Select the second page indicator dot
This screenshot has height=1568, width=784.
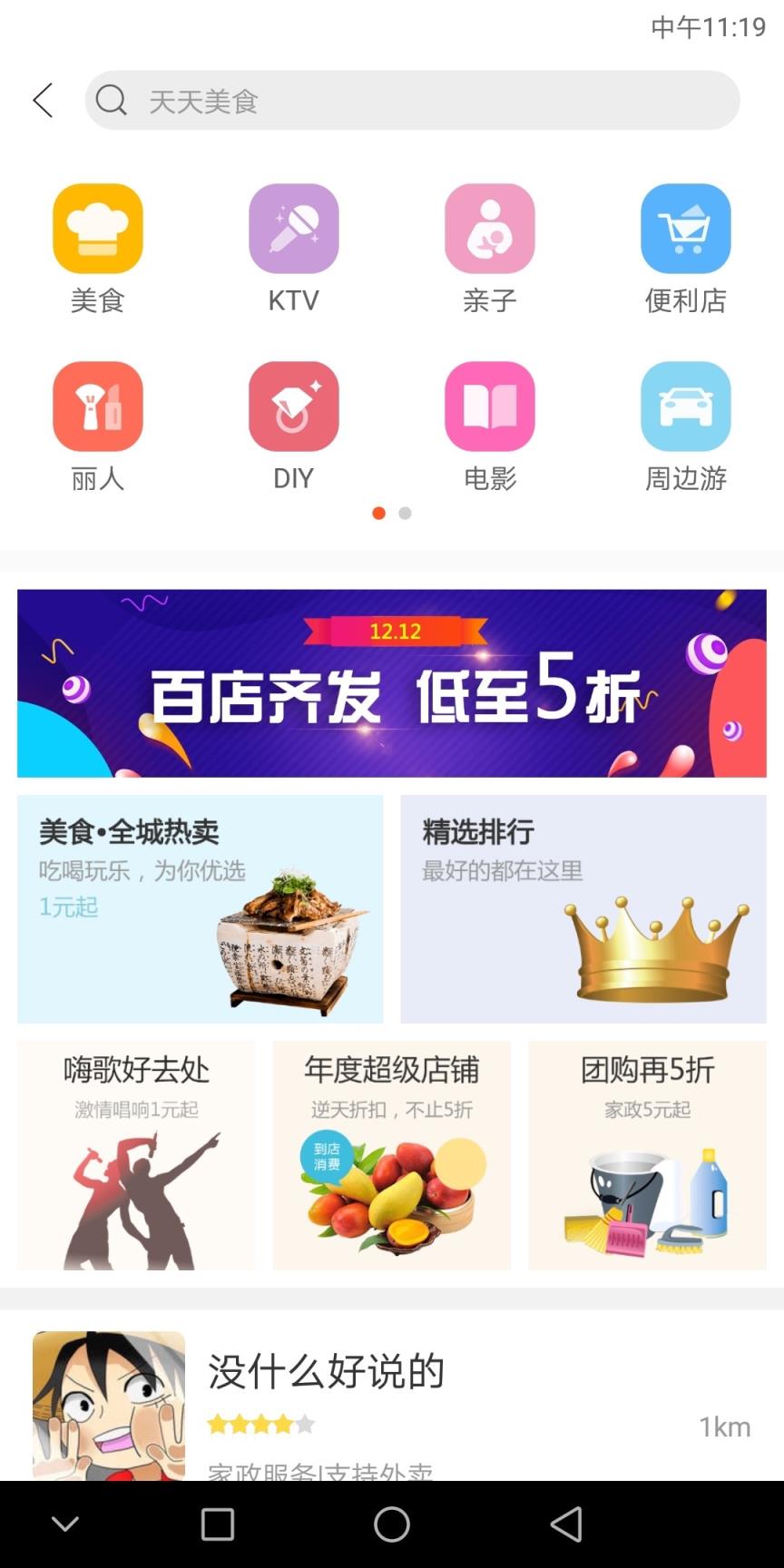click(x=404, y=513)
